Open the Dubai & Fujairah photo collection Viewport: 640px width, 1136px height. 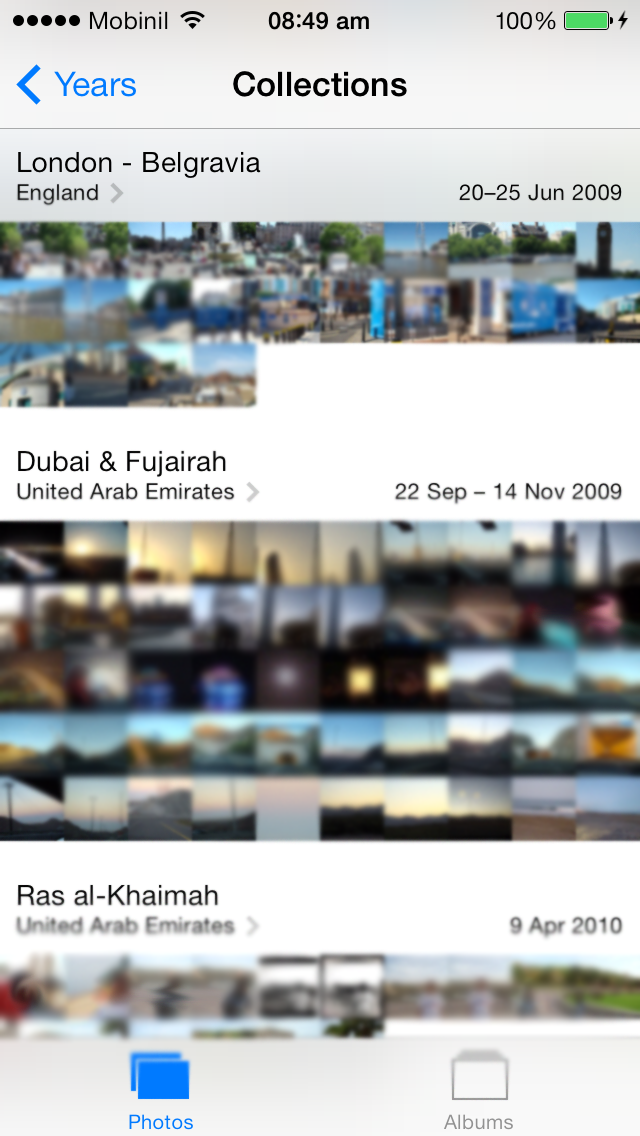320,680
